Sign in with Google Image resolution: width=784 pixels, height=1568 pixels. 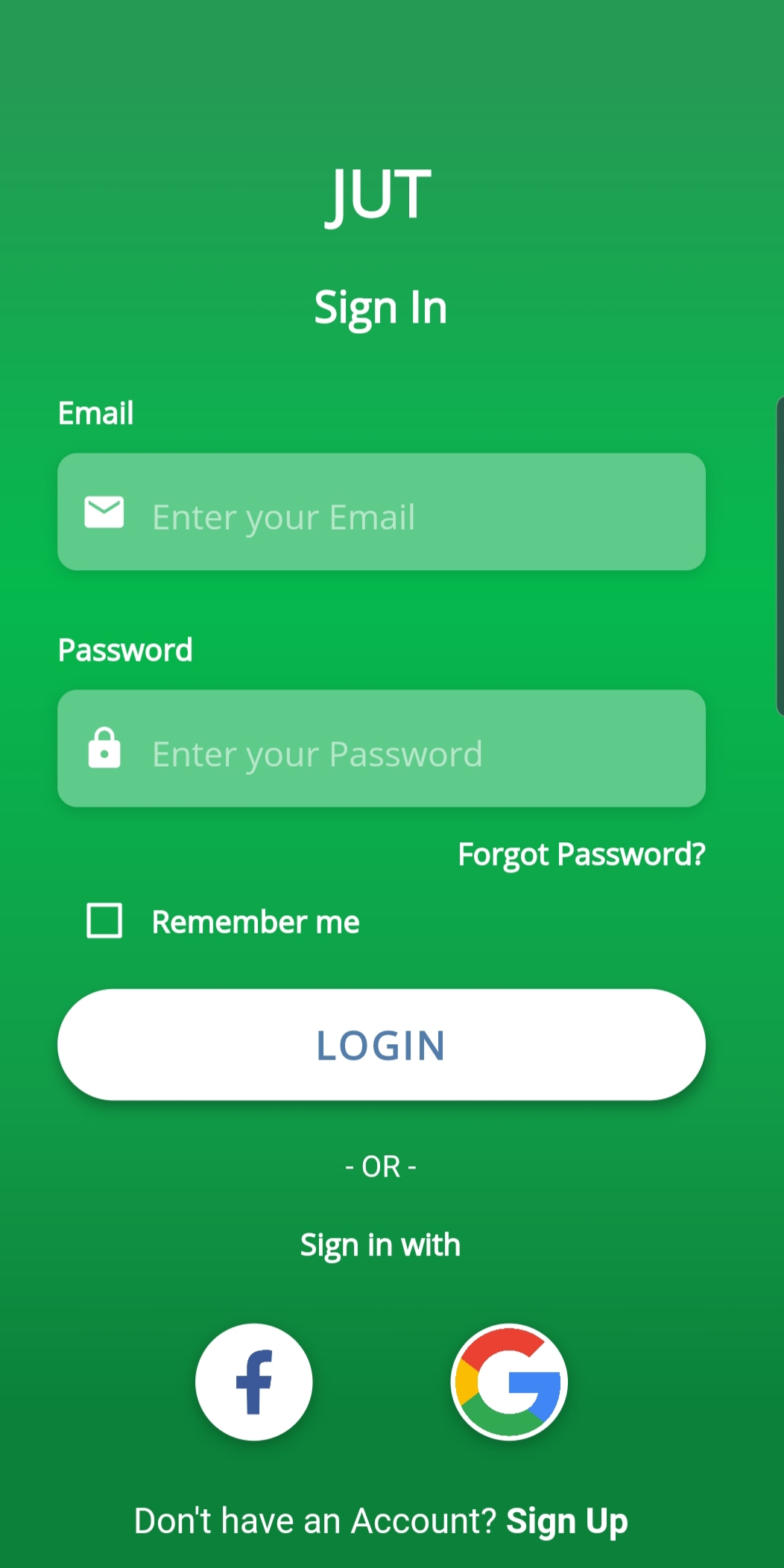(x=509, y=1382)
